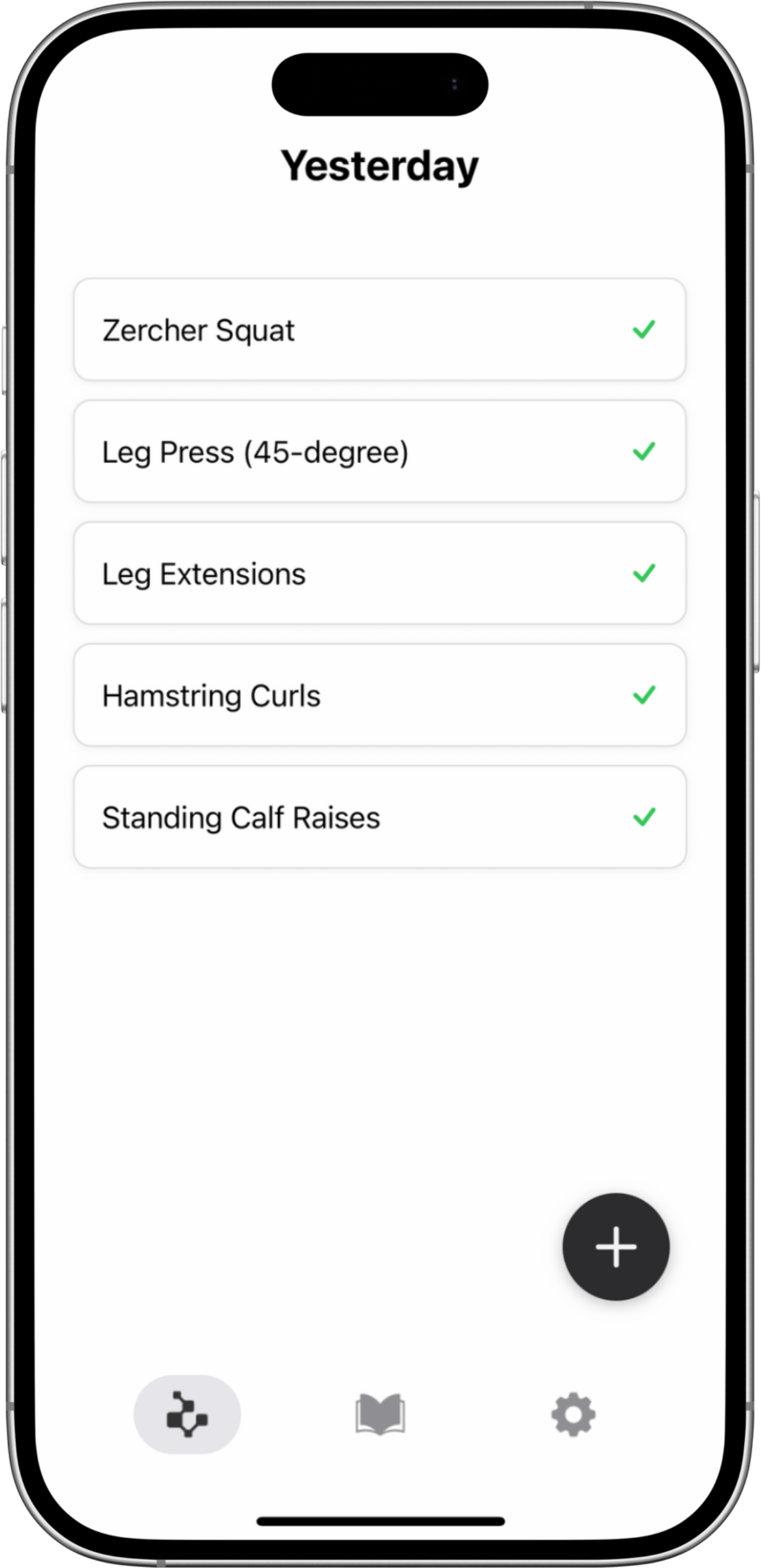Open the settings gear tab

573,1414
